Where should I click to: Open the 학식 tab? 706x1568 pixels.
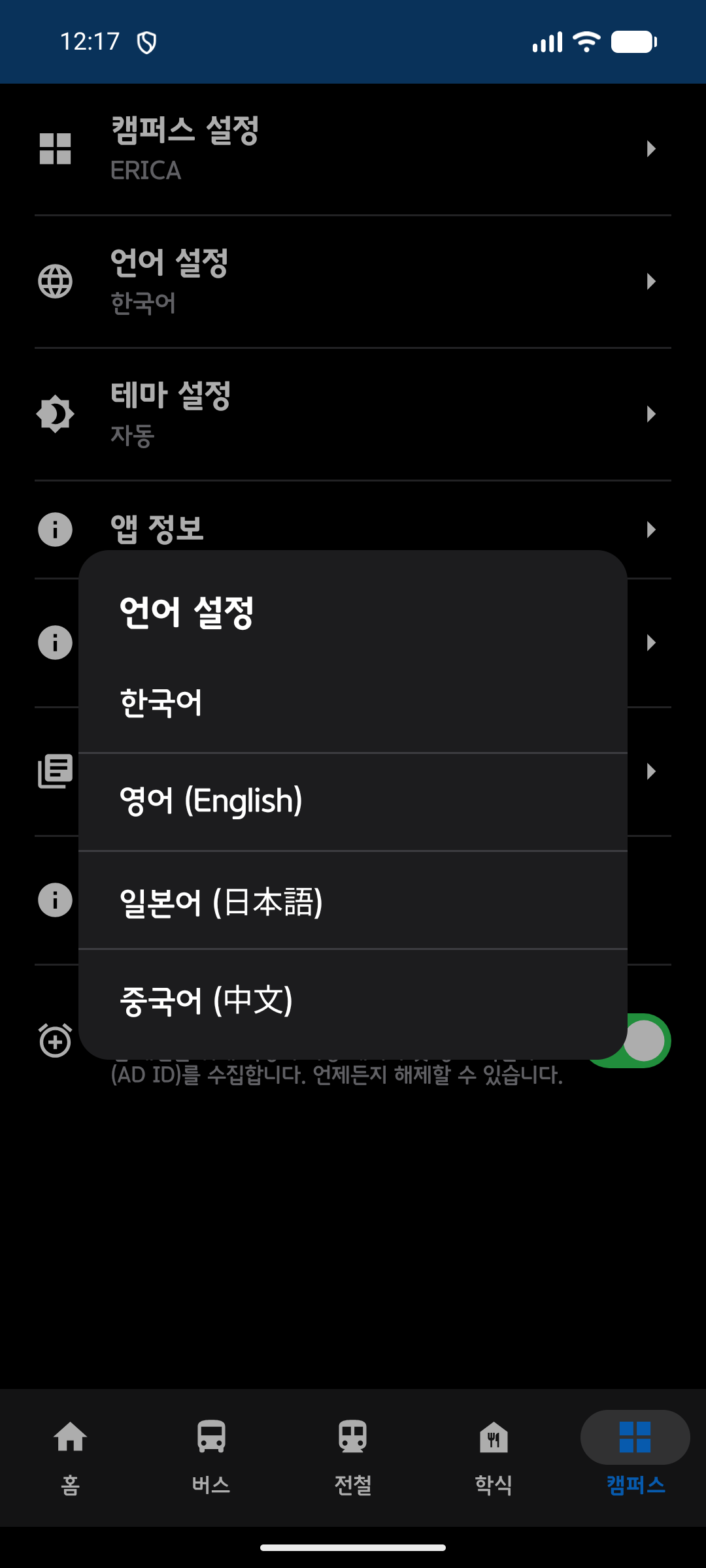tap(494, 1457)
